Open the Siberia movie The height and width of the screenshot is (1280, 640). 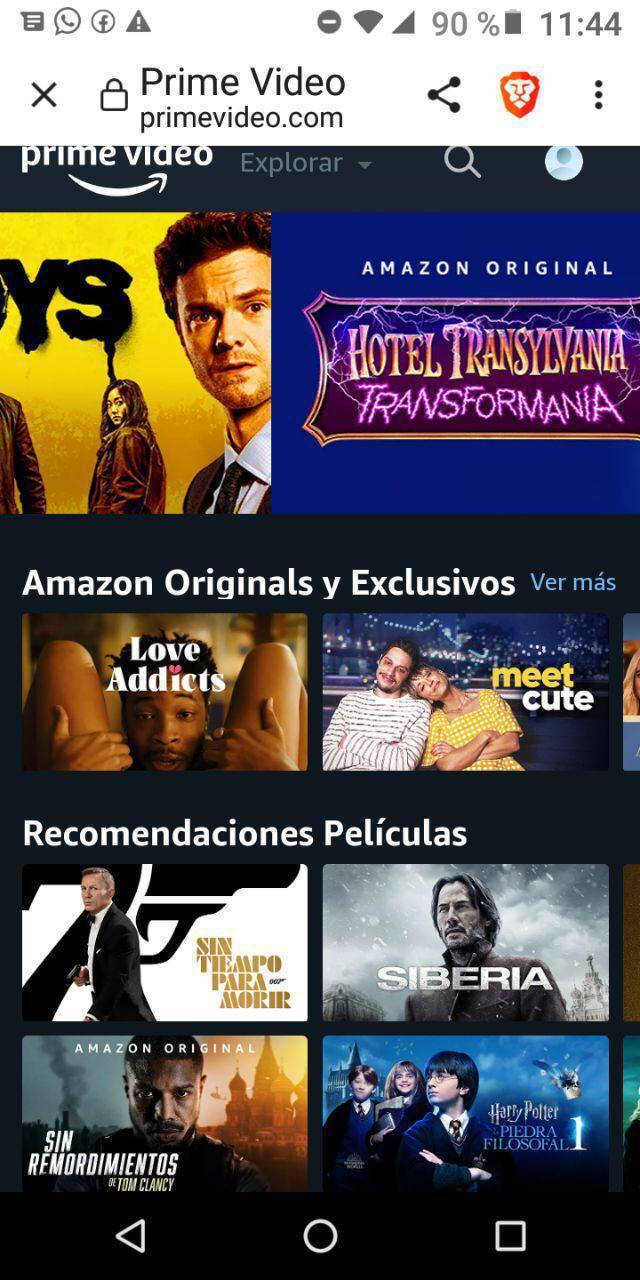pos(465,942)
